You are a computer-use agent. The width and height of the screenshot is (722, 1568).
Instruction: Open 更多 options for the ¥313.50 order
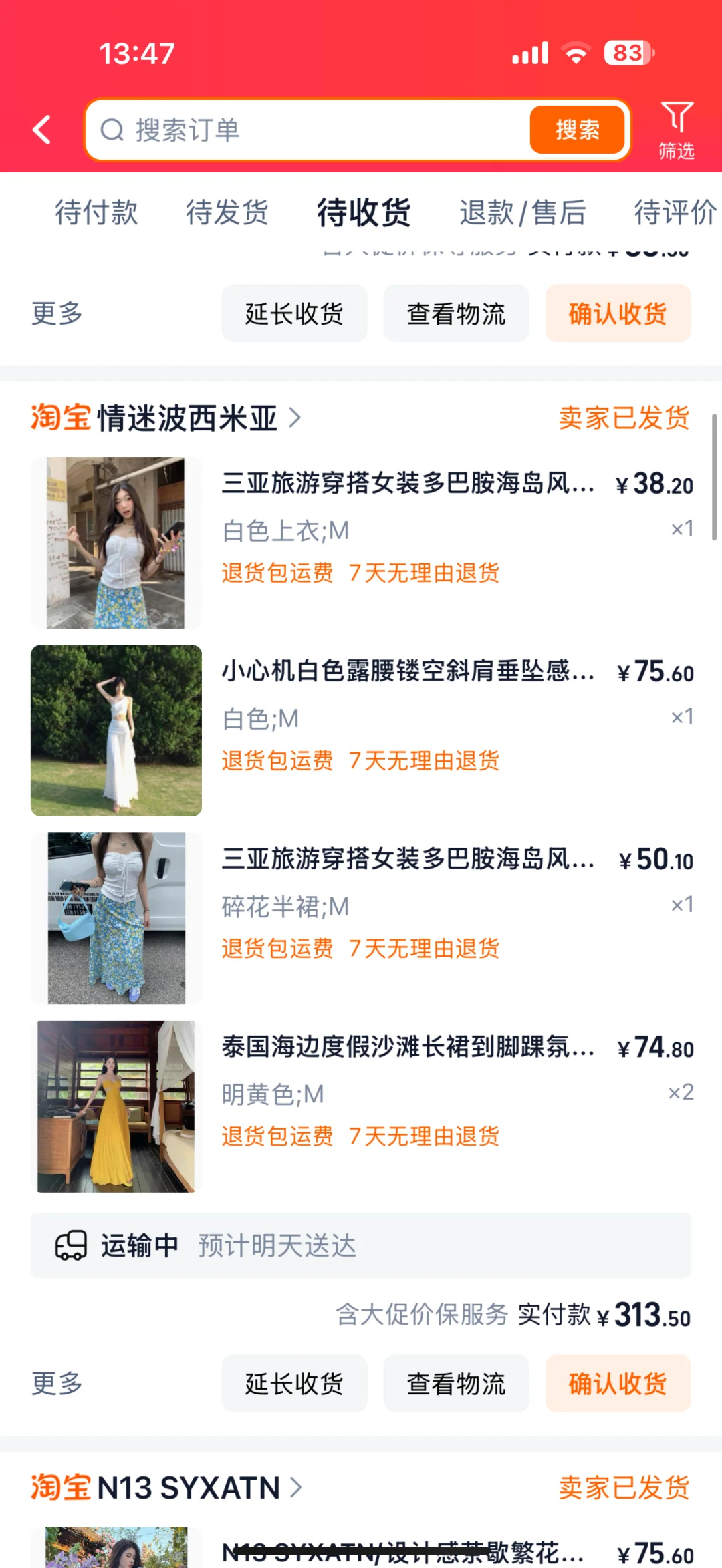tap(57, 1383)
